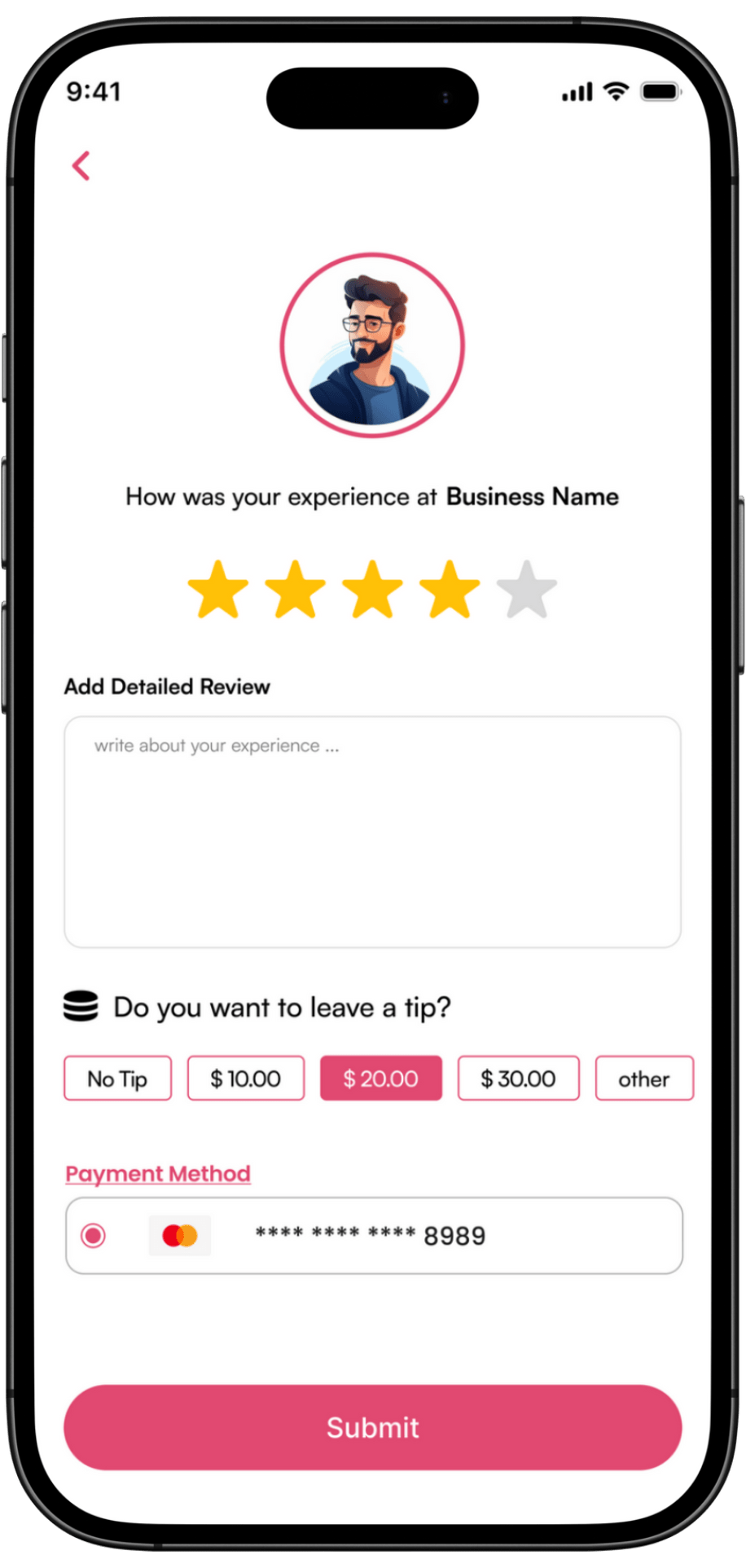Select the $ 10.00 tip
The height and width of the screenshot is (1568, 746).
click(246, 1078)
